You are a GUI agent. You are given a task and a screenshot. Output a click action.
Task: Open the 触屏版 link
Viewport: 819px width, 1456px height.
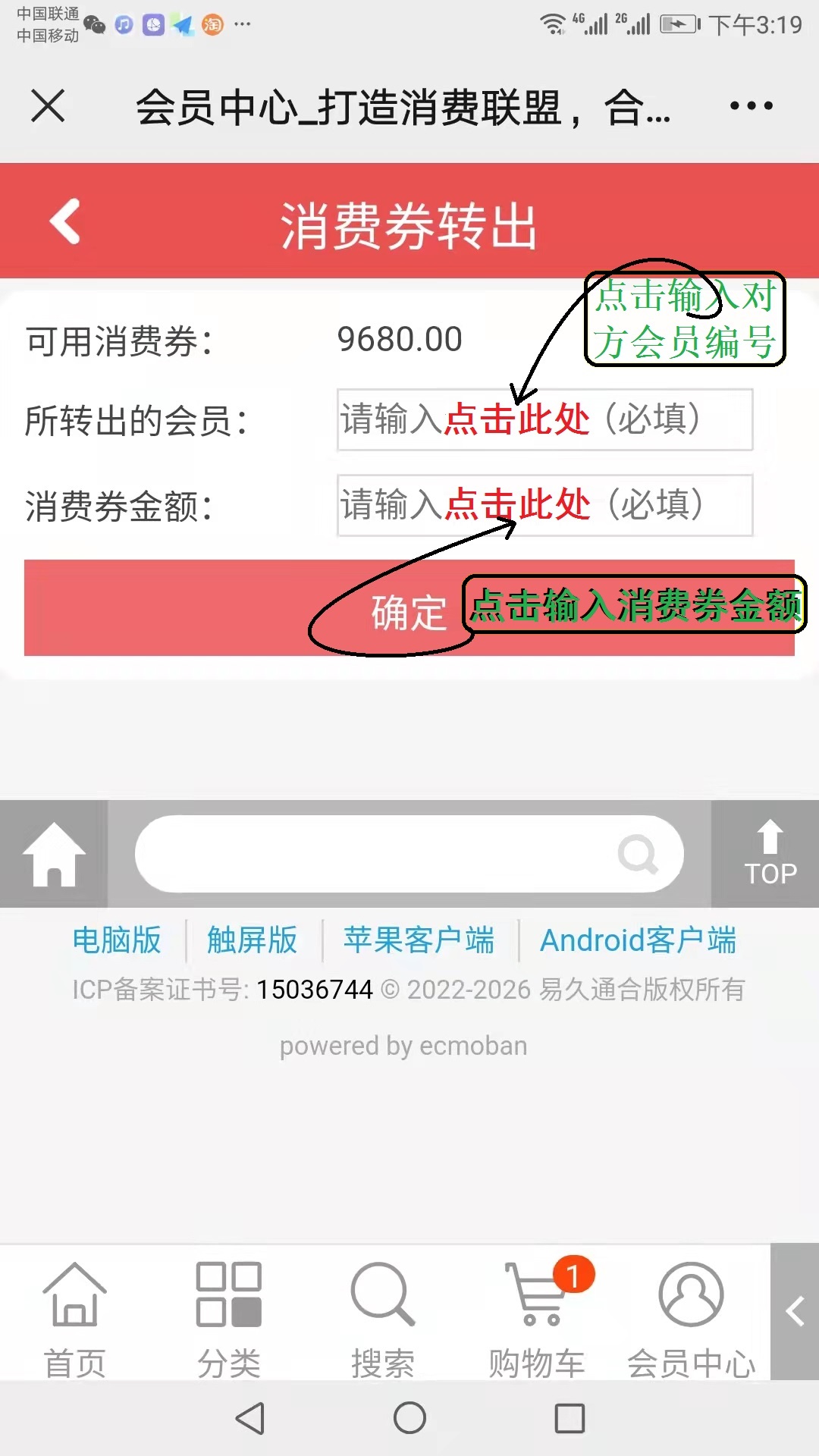coord(253,940)
